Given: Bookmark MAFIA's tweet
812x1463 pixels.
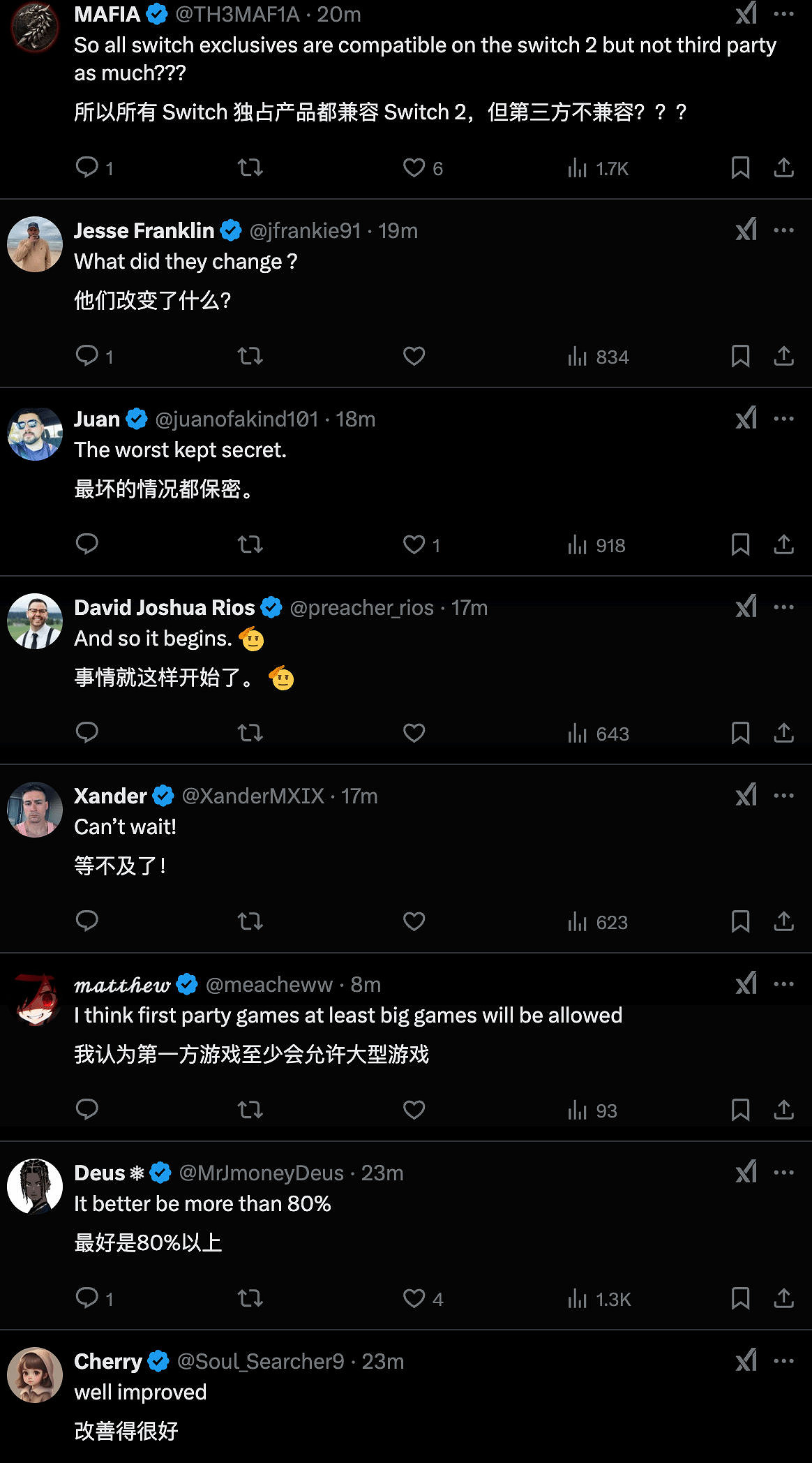Looking at the screenshot, I should pyautogui.click(x=740, y=168).
